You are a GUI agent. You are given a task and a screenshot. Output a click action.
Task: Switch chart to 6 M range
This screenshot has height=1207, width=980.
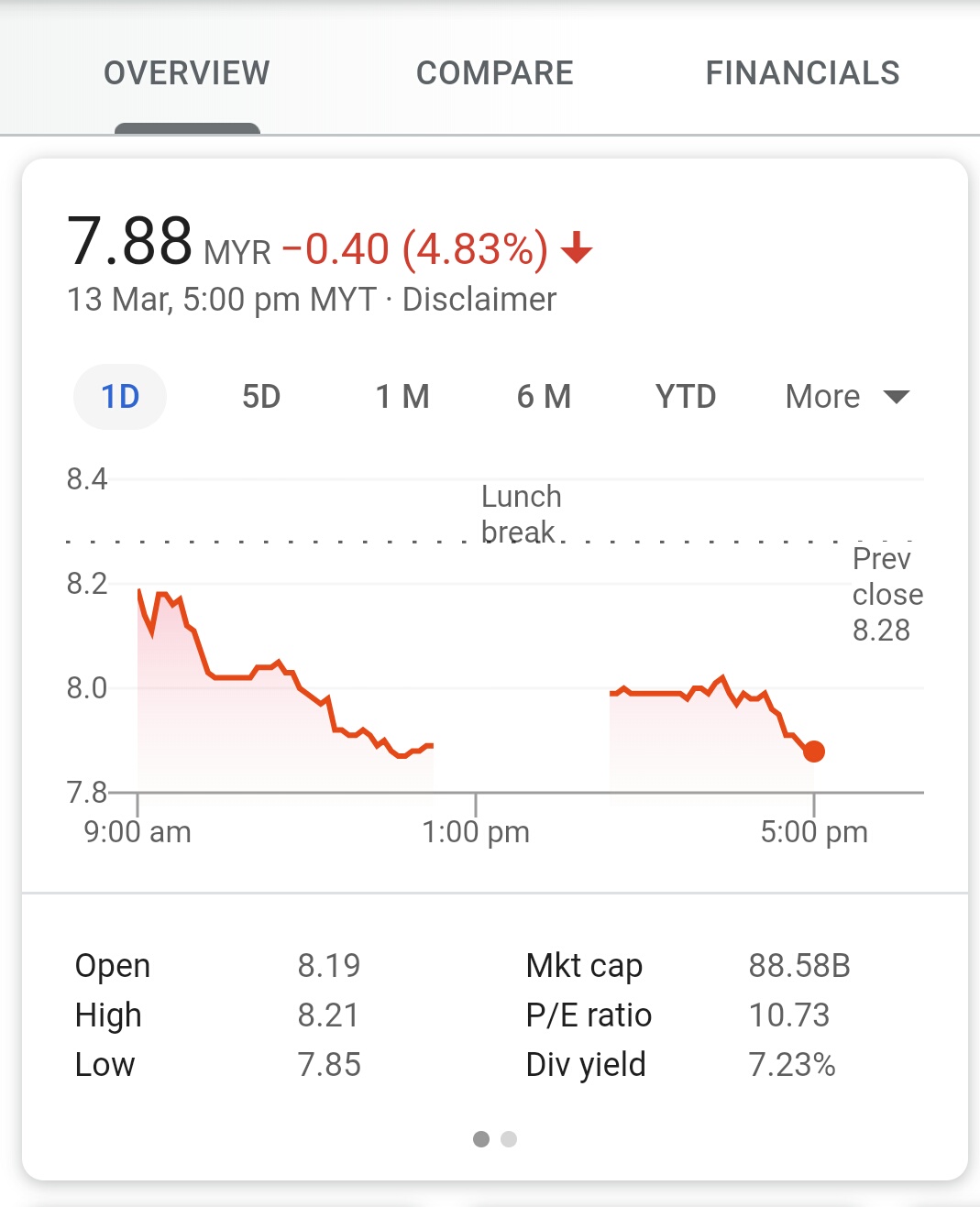pyautogui.click(x=544, y=397)
